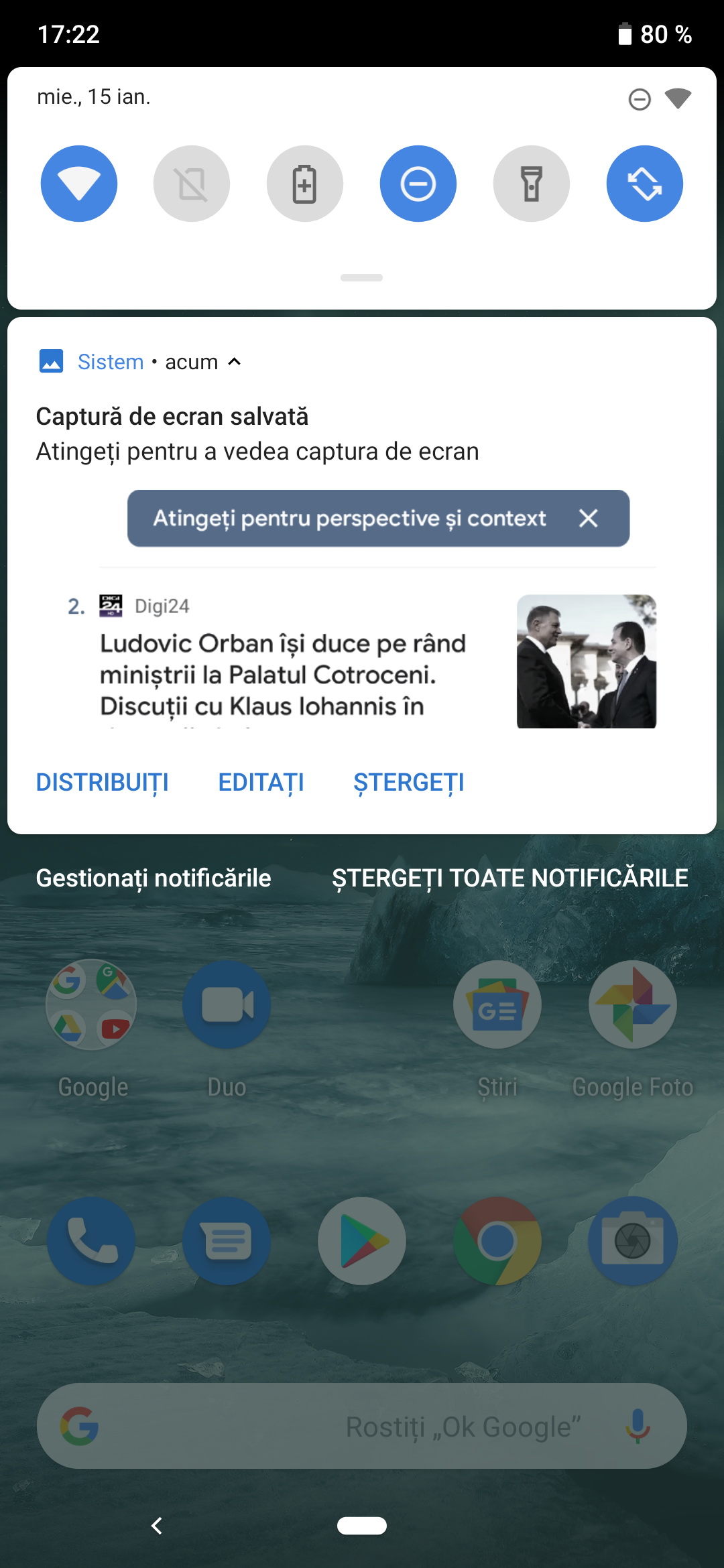Screen dimensions: 724x1568
Task: Open Gestionați notificările
Action: 154,878
